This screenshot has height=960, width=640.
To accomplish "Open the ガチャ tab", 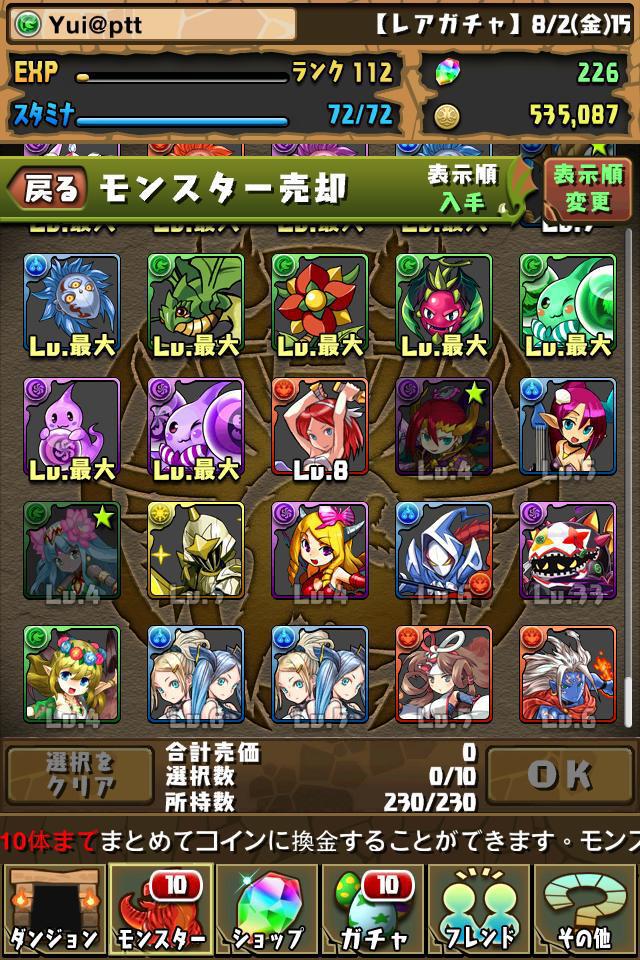I will click(x=373, y=912).
